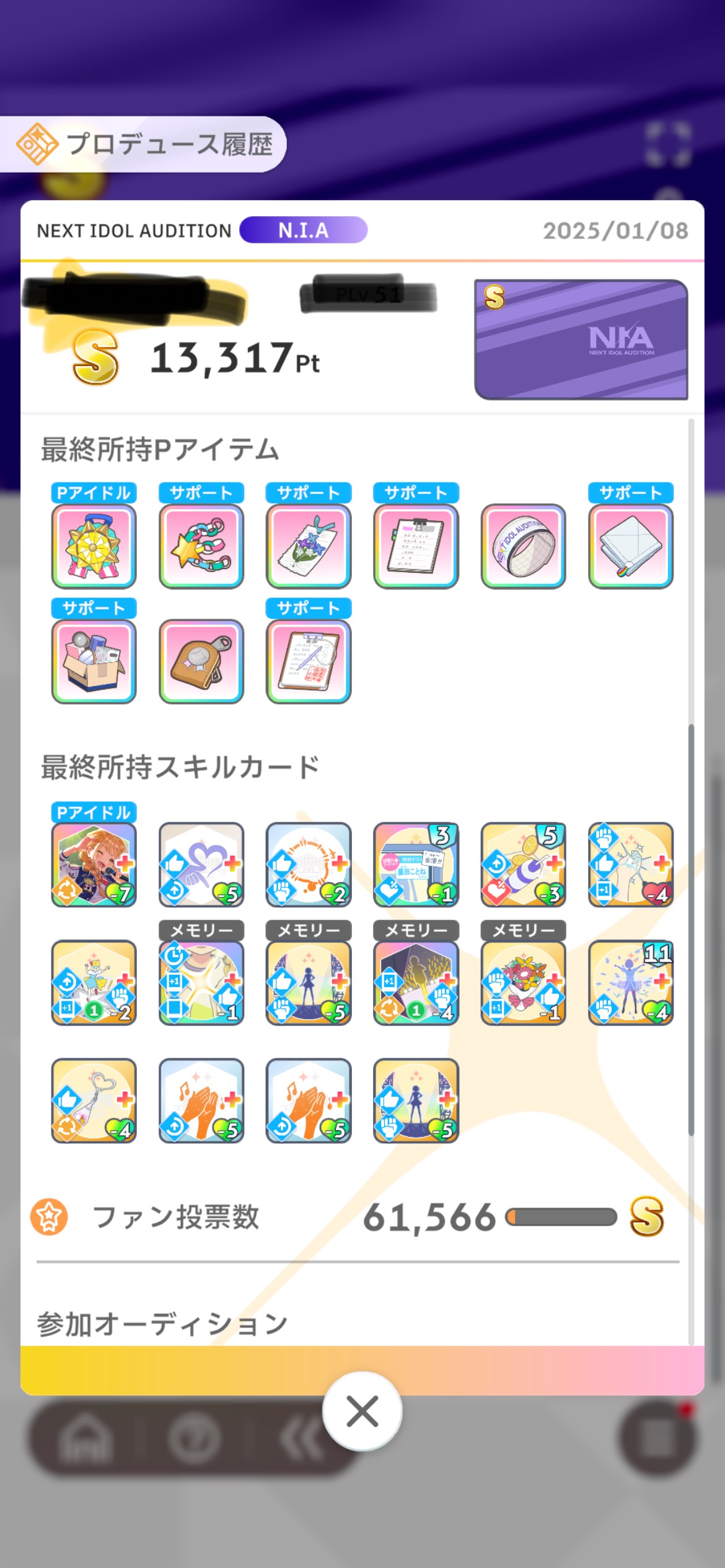725x1568 pixels.
Task: View the P-idol skill card
Action: [94, 865]
